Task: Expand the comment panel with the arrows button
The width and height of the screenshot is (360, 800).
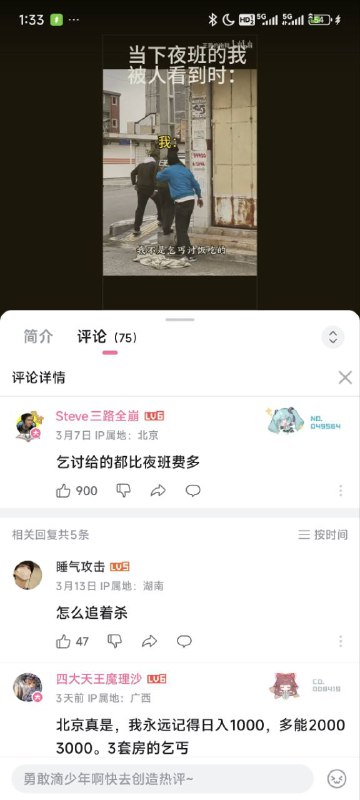Action: click(333, 337)
